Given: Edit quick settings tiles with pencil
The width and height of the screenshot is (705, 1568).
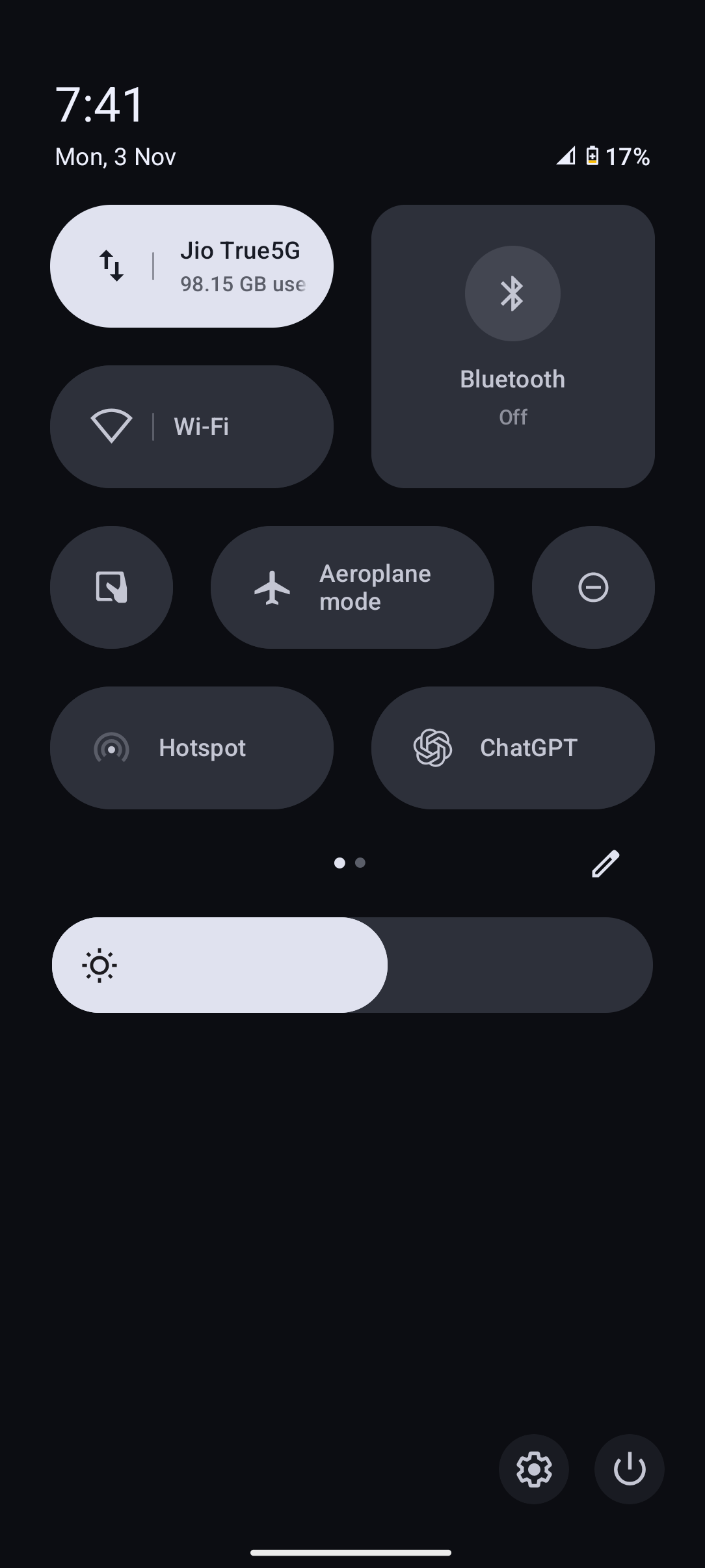Looking at the screenshot, I should click(605, 863).
